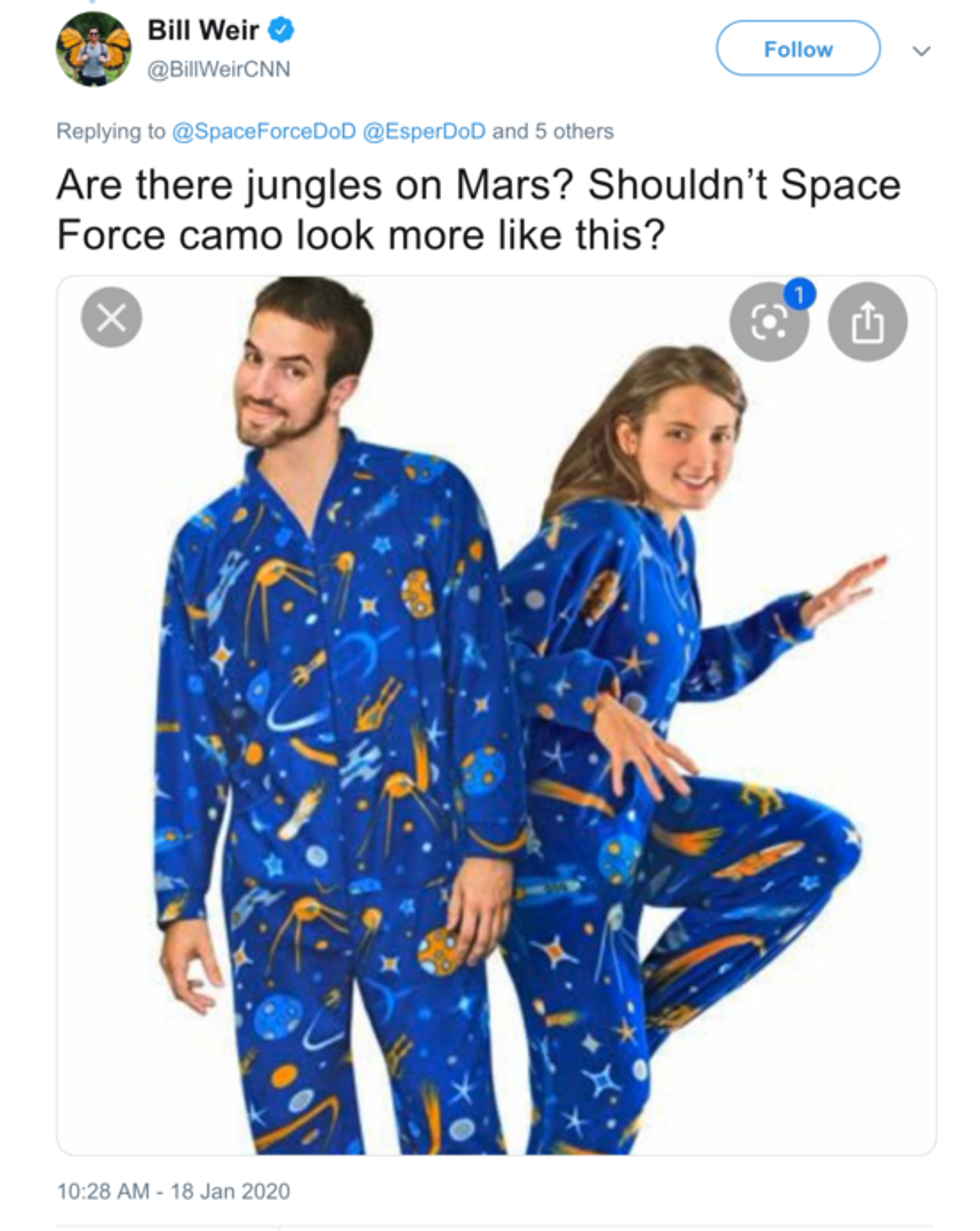980x1231 pixels.
Task: Click the verified checkmark to learn about verification
Action: [281, 30]
